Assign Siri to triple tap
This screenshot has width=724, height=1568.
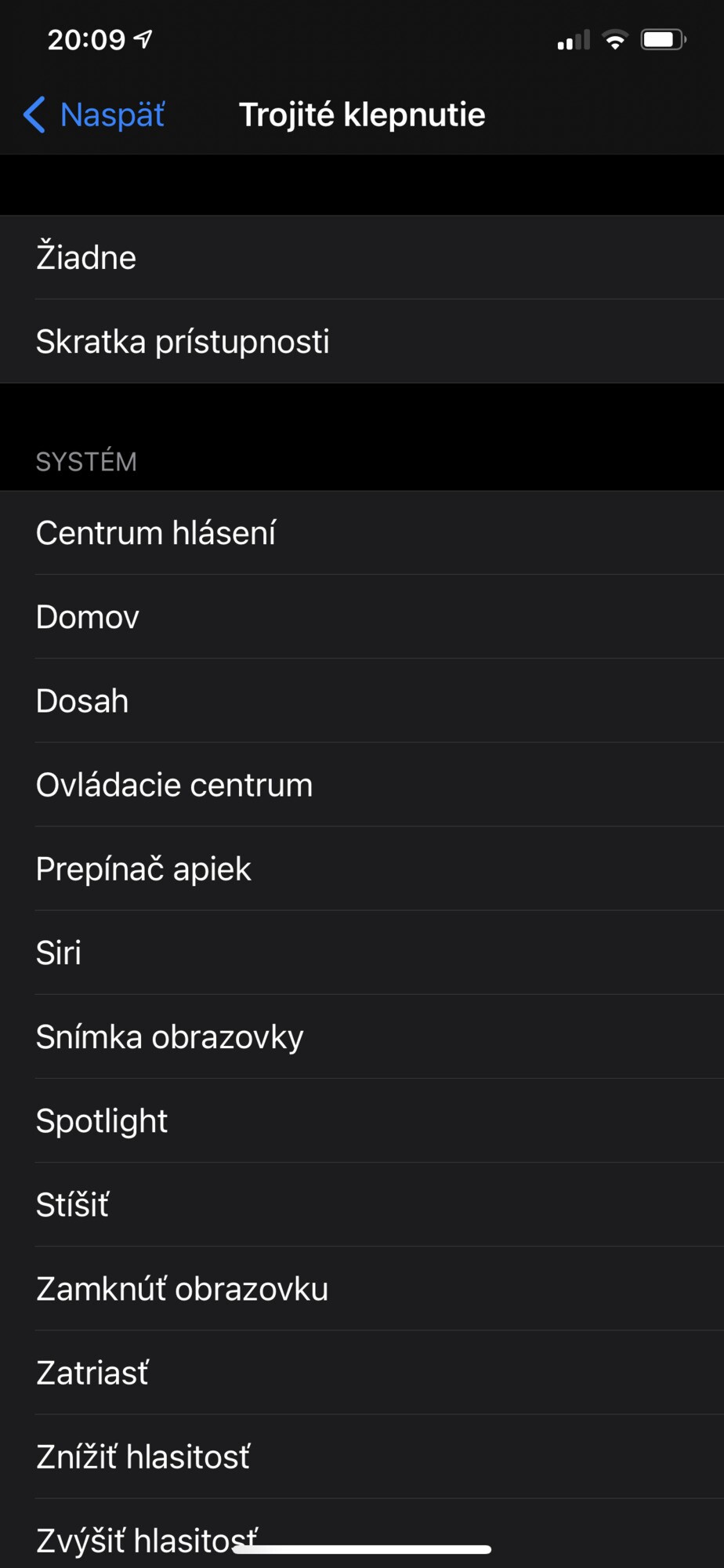(362, 953)
